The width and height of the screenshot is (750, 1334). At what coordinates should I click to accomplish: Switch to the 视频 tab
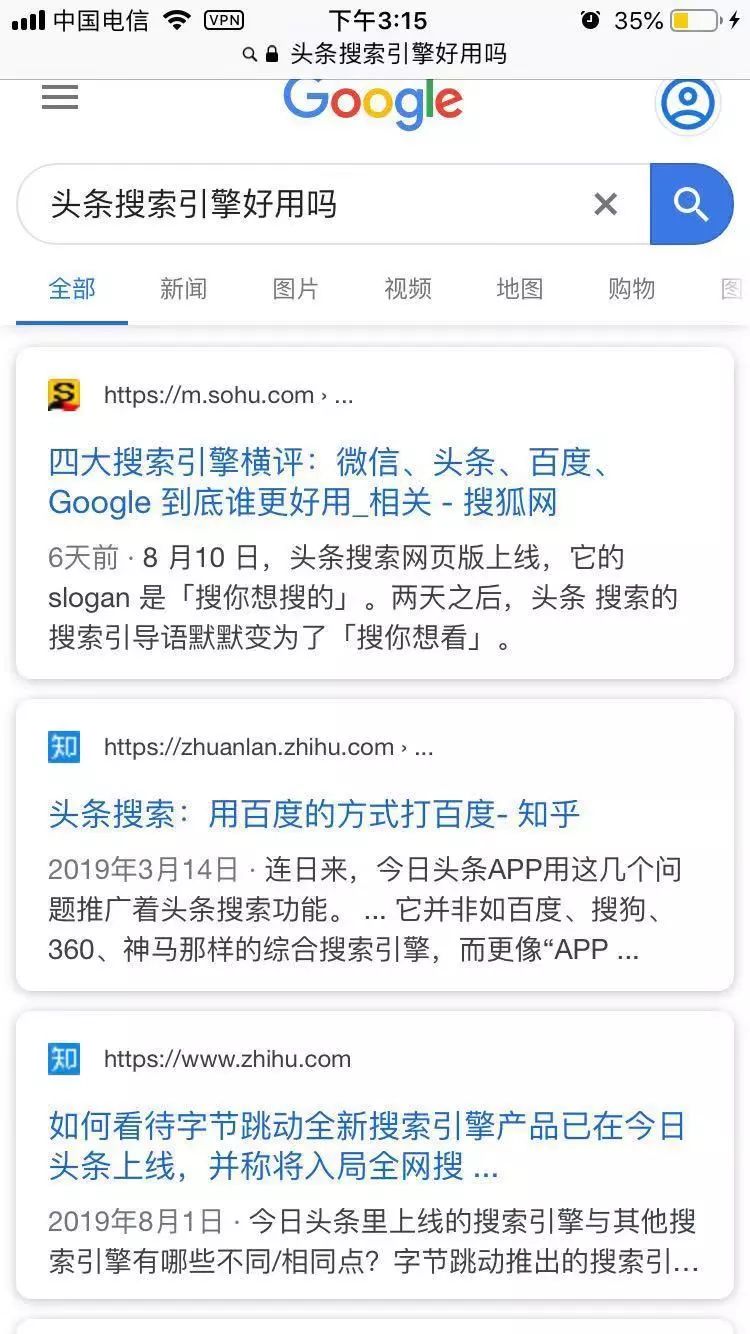point(407,289)
